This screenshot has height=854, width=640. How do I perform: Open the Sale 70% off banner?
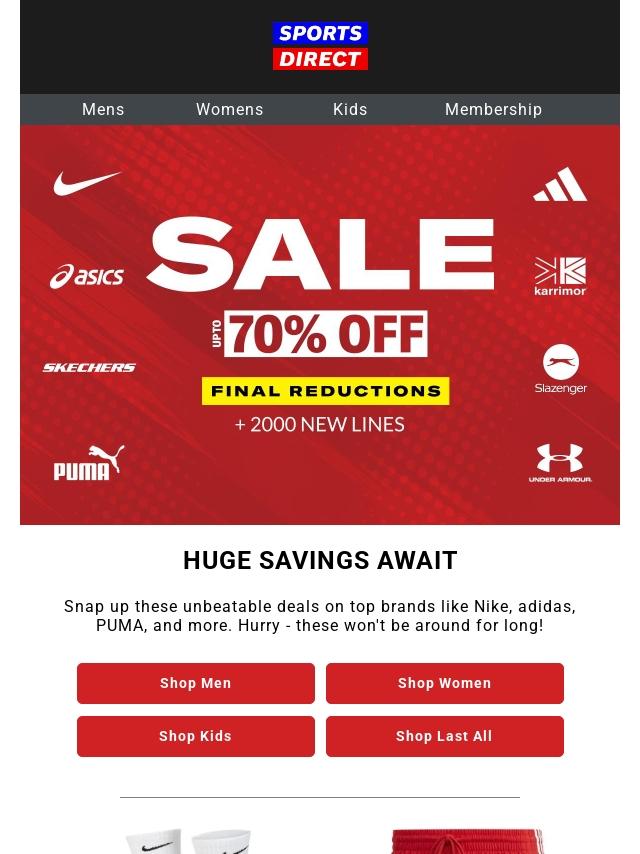(320, 325)
